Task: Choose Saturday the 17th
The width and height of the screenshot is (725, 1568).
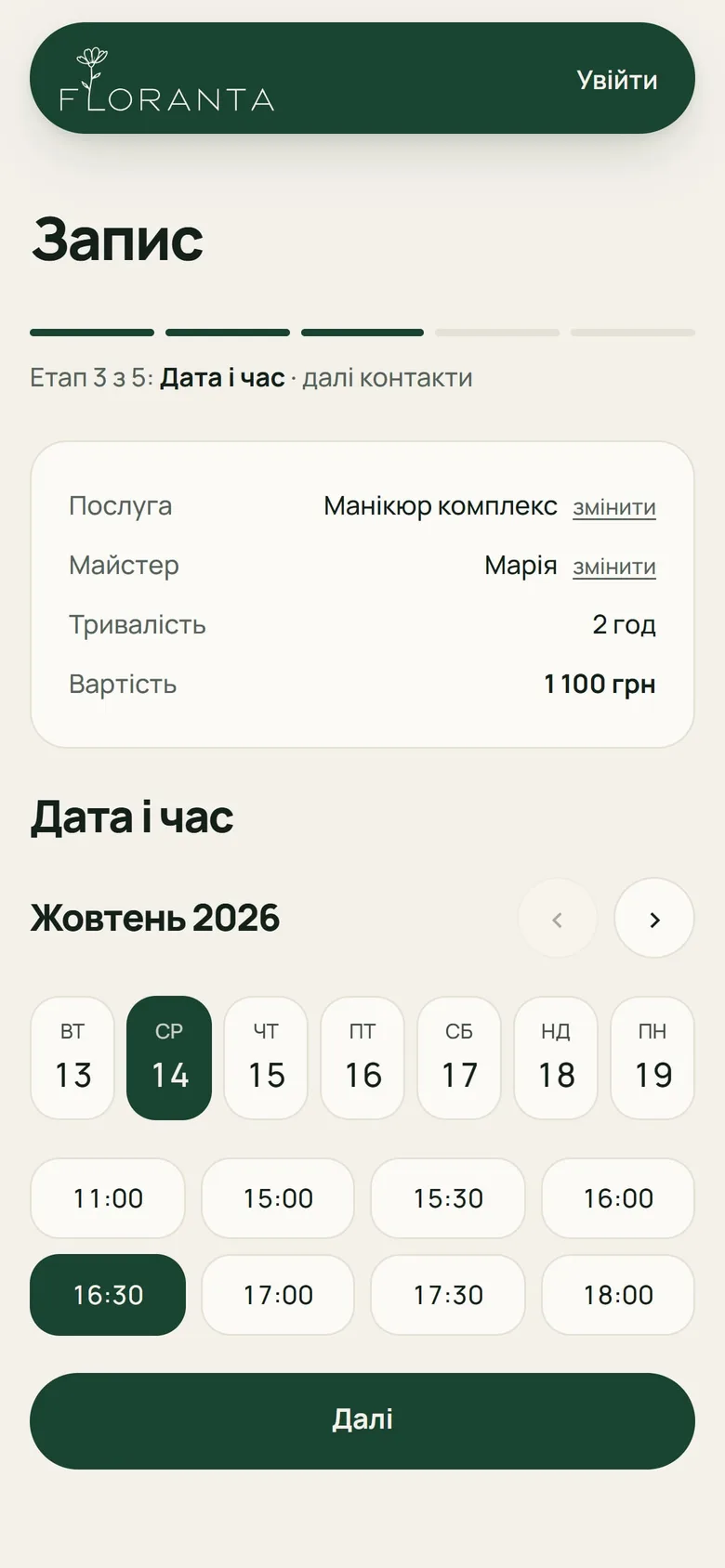Action: (x=459, y=1058)
